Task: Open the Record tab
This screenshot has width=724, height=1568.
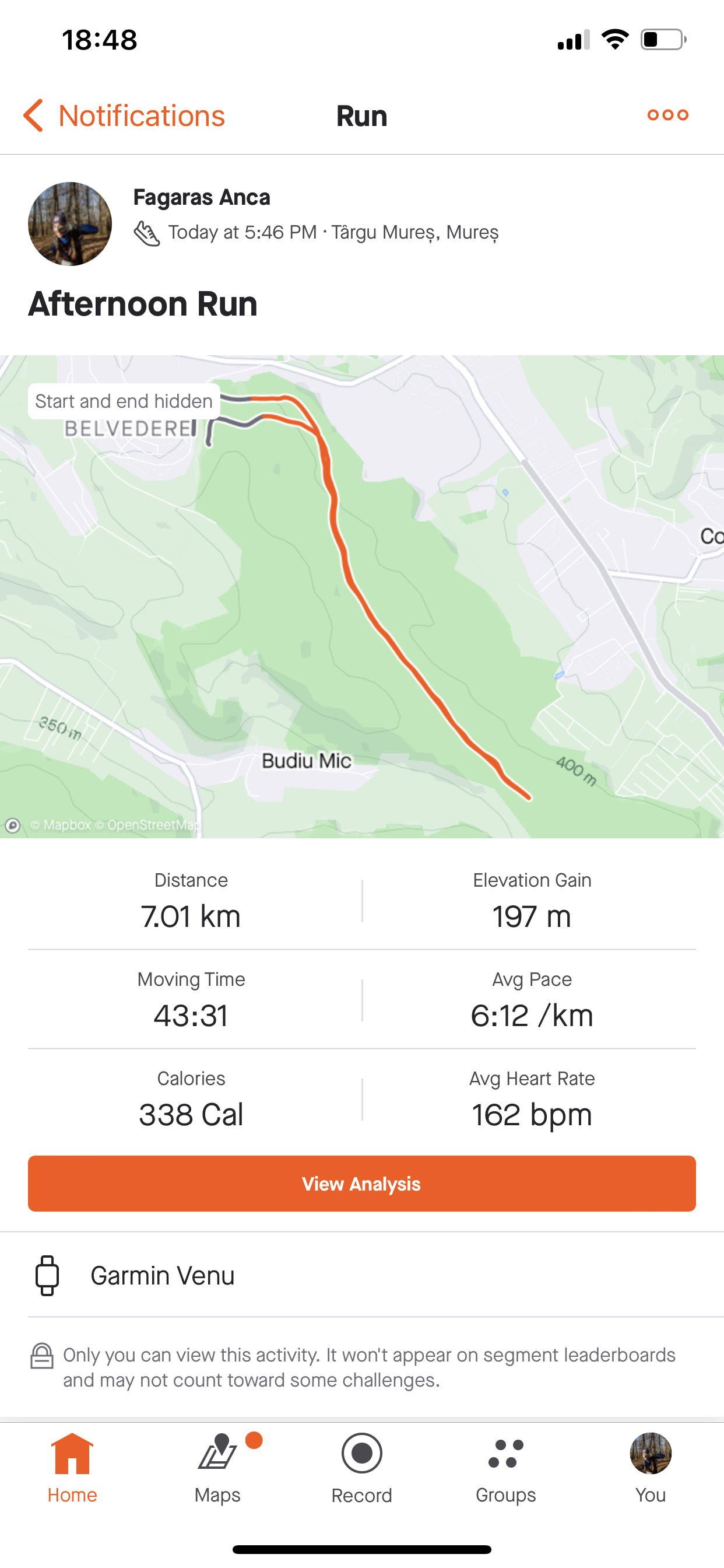Action: point(362,1468)
